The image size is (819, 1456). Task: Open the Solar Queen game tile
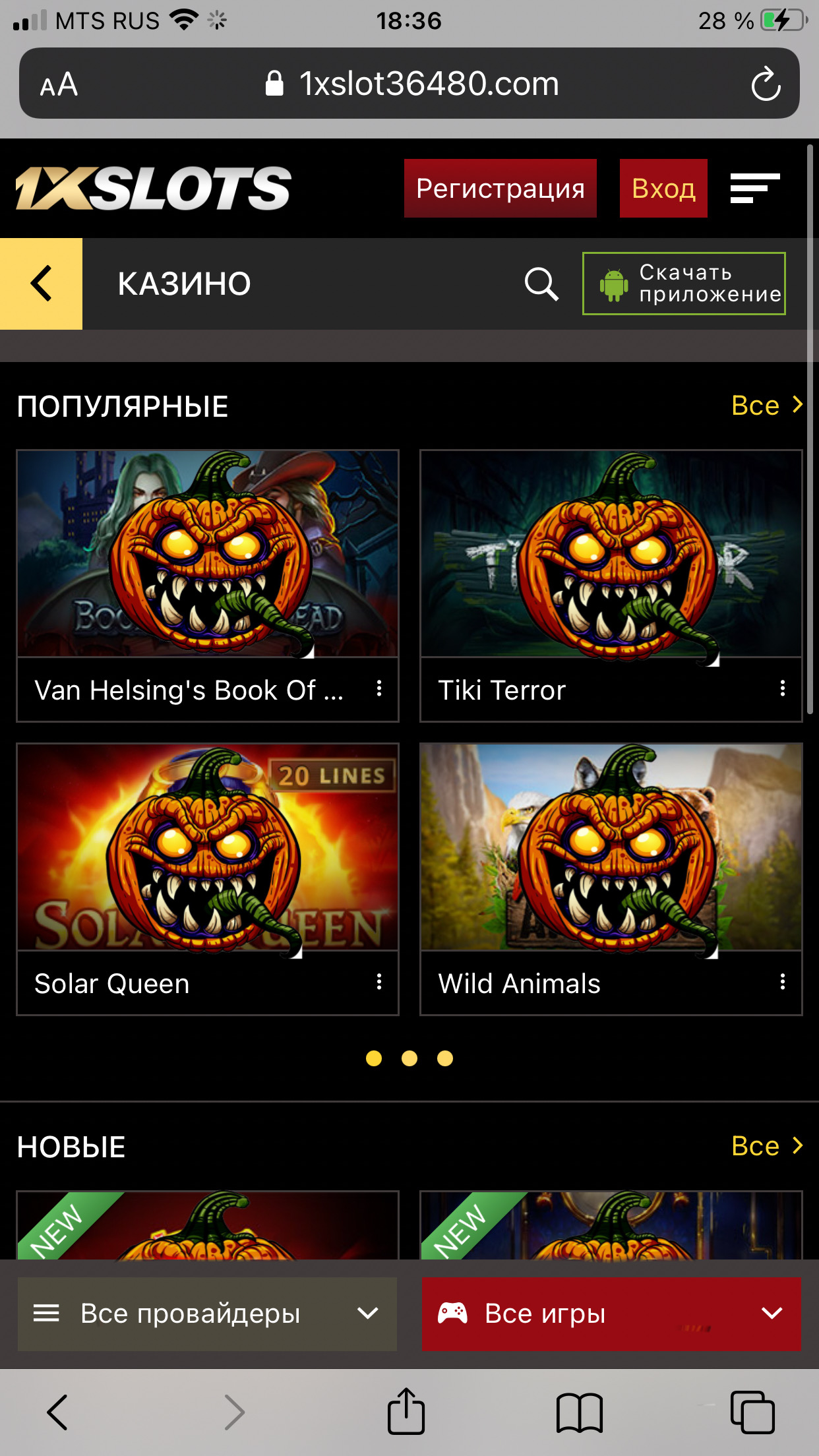tap(208, 847)
